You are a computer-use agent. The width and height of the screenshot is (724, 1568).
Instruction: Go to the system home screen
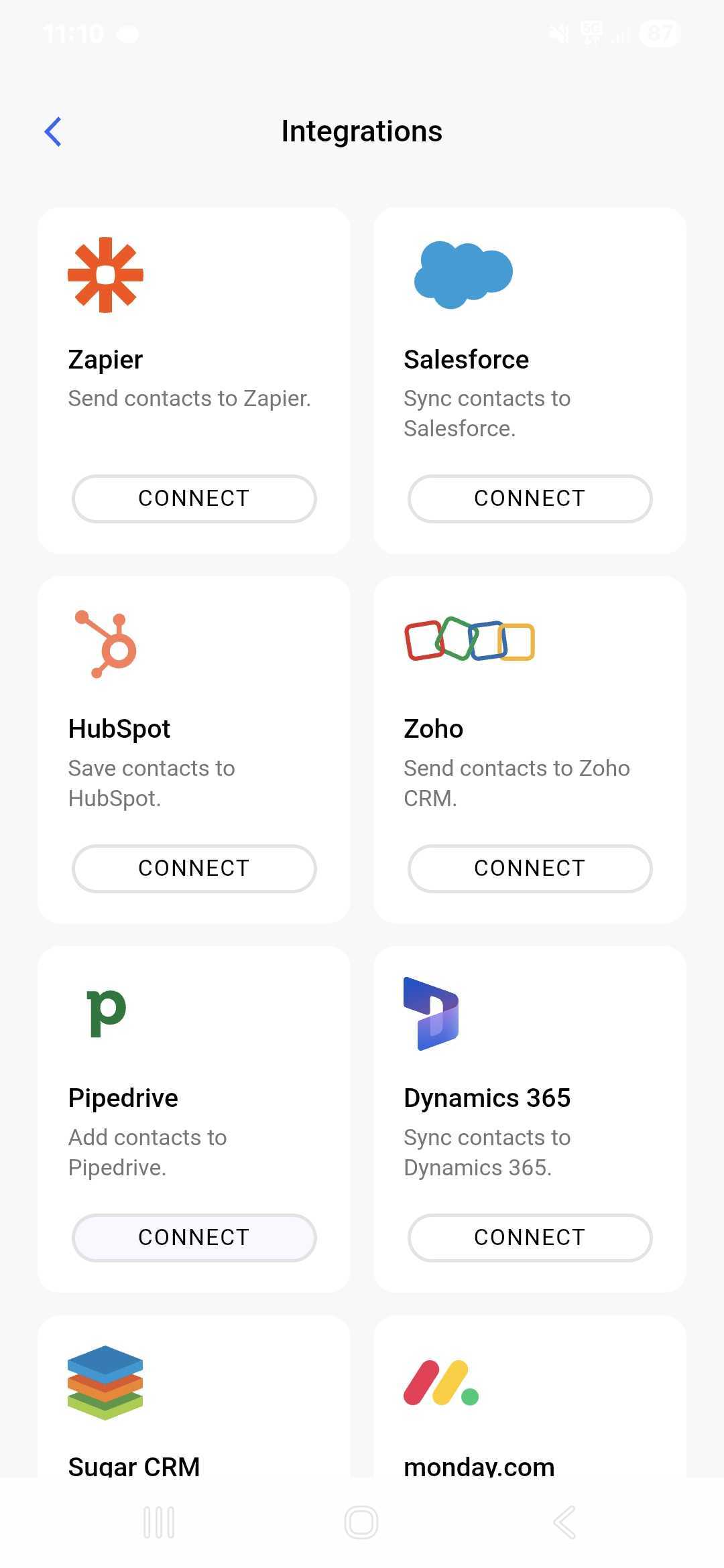361,1522
